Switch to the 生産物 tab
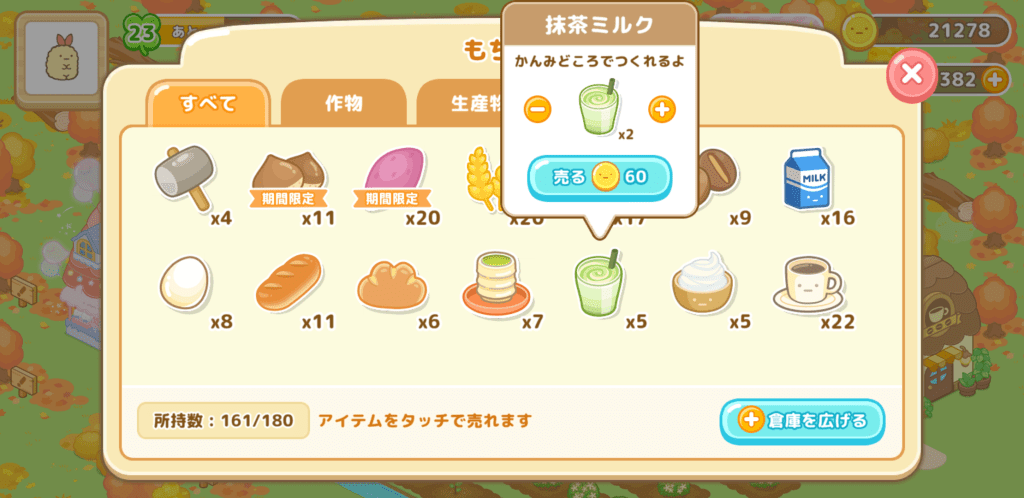 pos(460,103)
